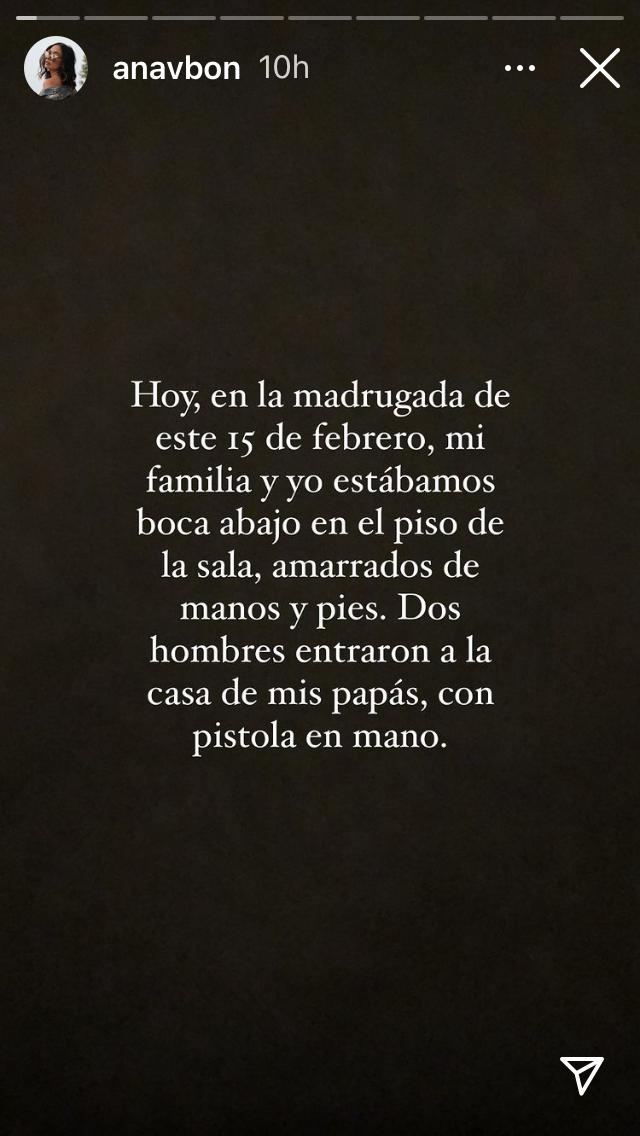Close the story viewer
The width and height of the screenshot is (640, 1136).
click(599, 68)
